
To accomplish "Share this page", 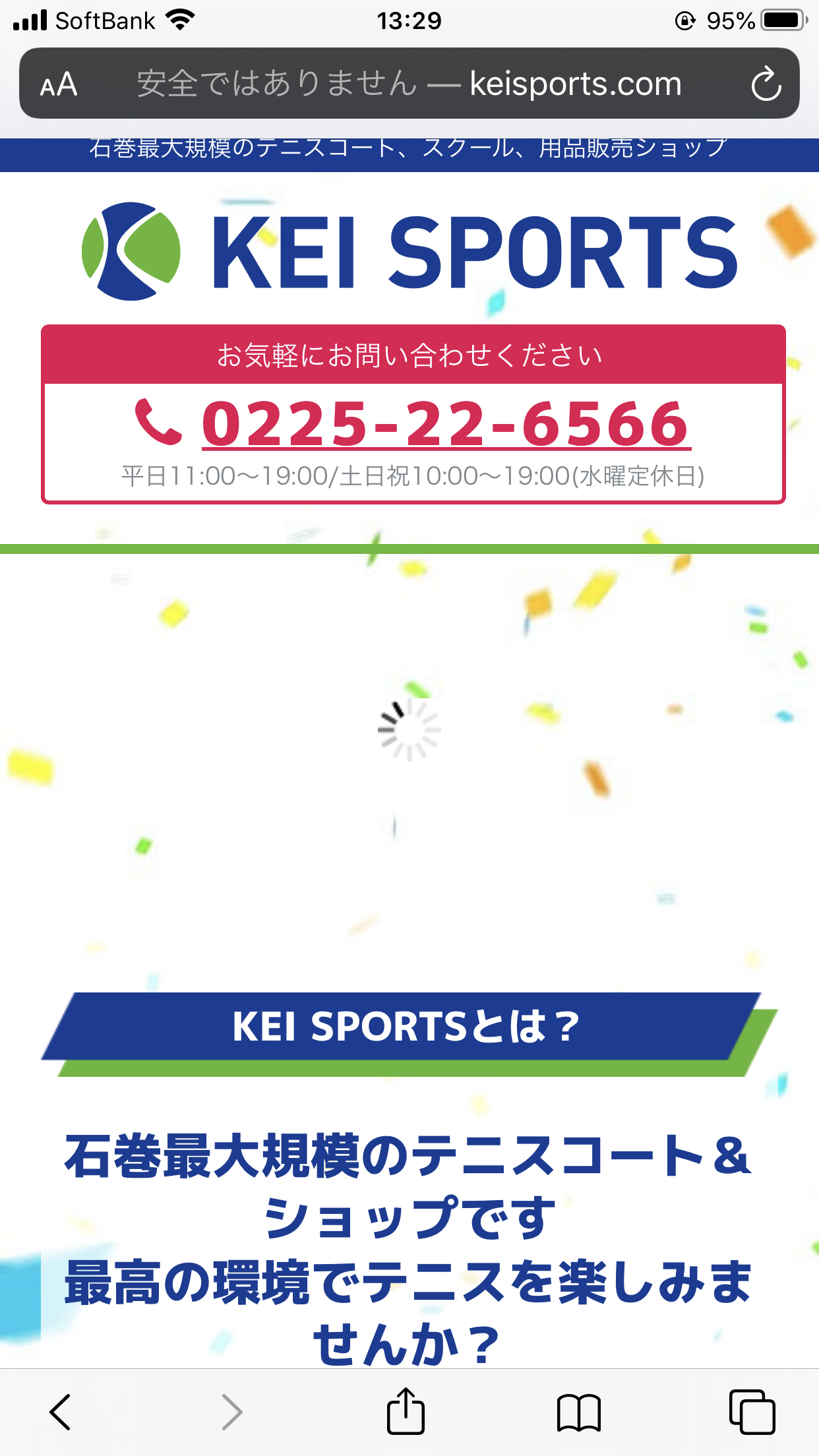I will click(x=405, y=1412).
